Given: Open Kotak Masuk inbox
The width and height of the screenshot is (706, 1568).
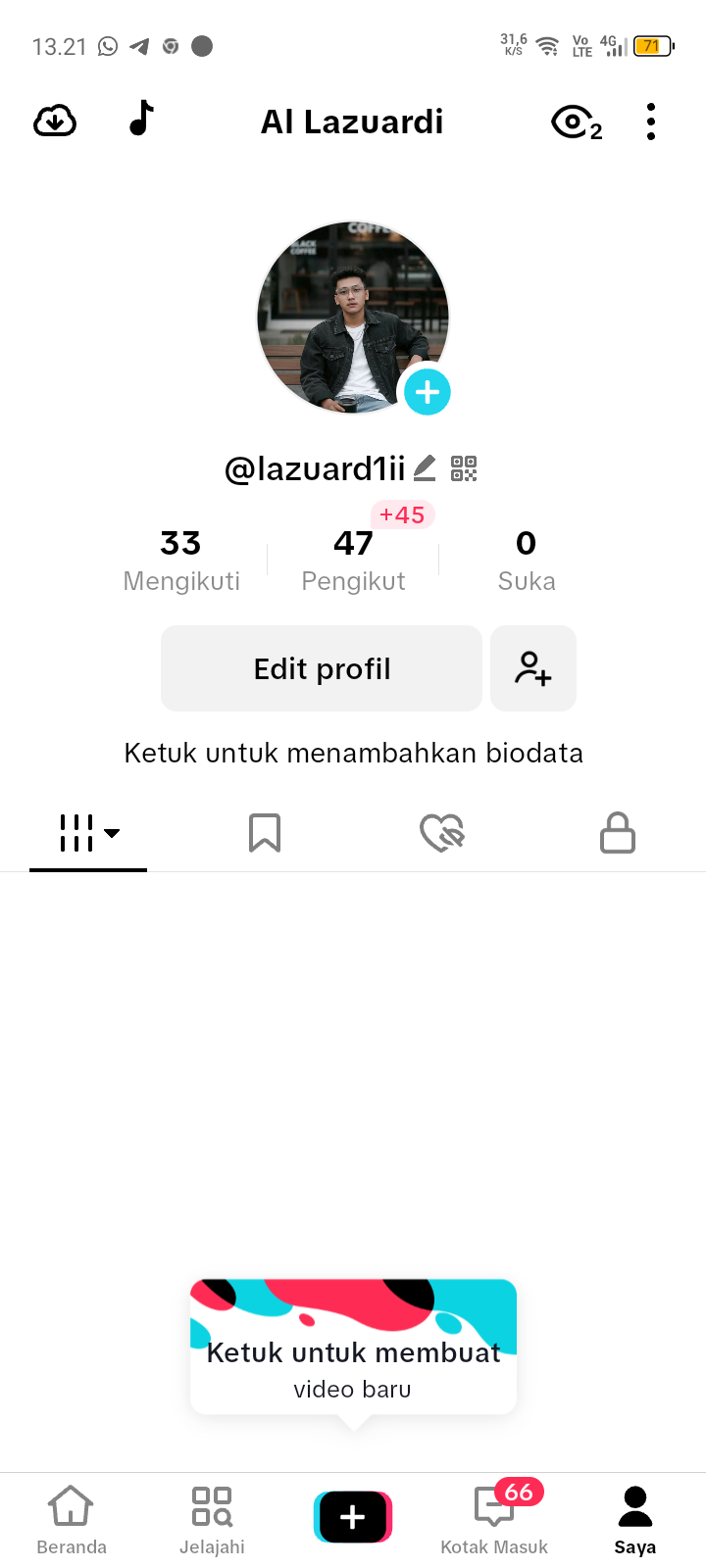Looking at the screenshot, I should click(494, 1518).
